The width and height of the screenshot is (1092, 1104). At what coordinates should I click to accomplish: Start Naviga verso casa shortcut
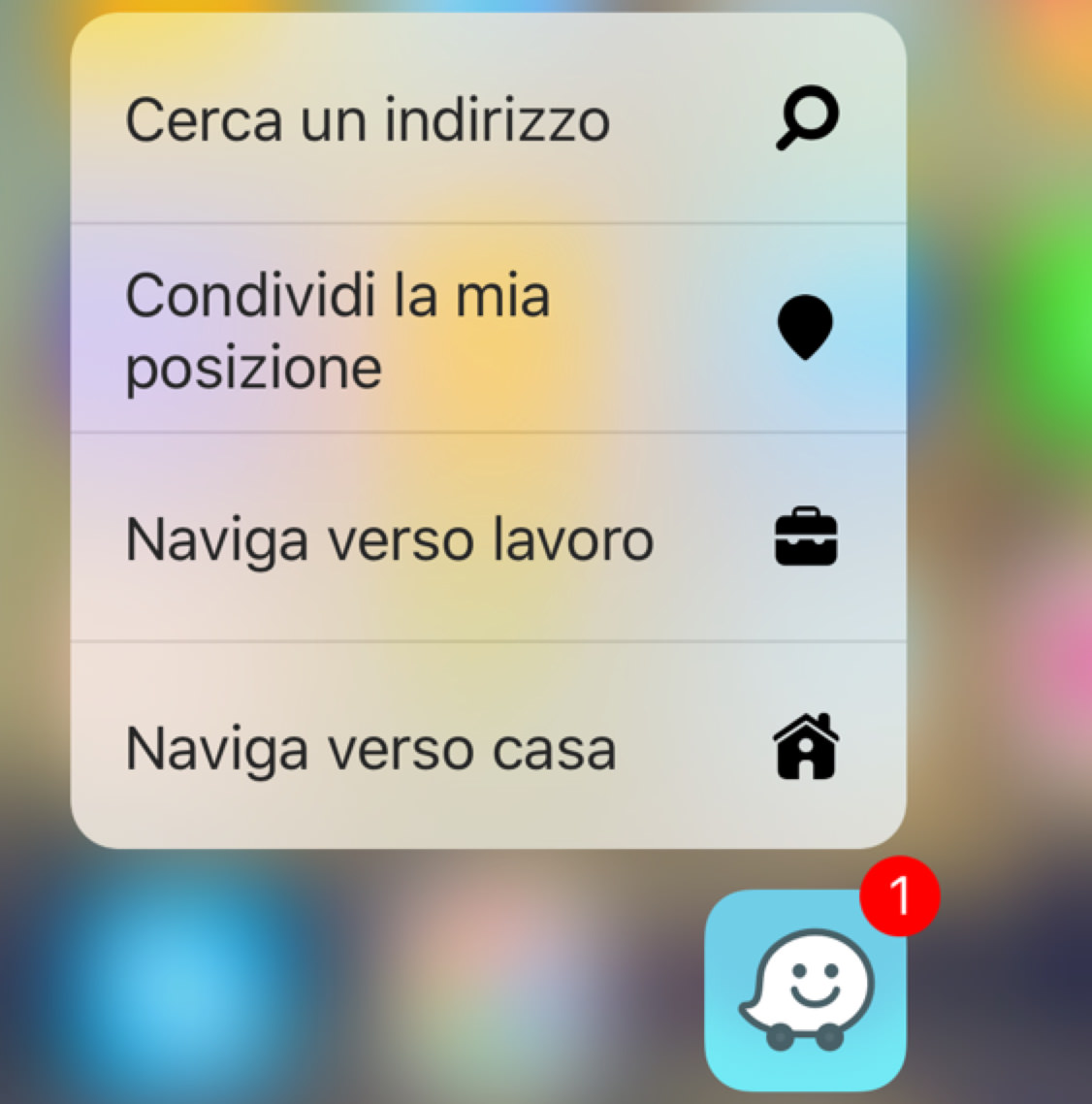[x=487, y=747]
